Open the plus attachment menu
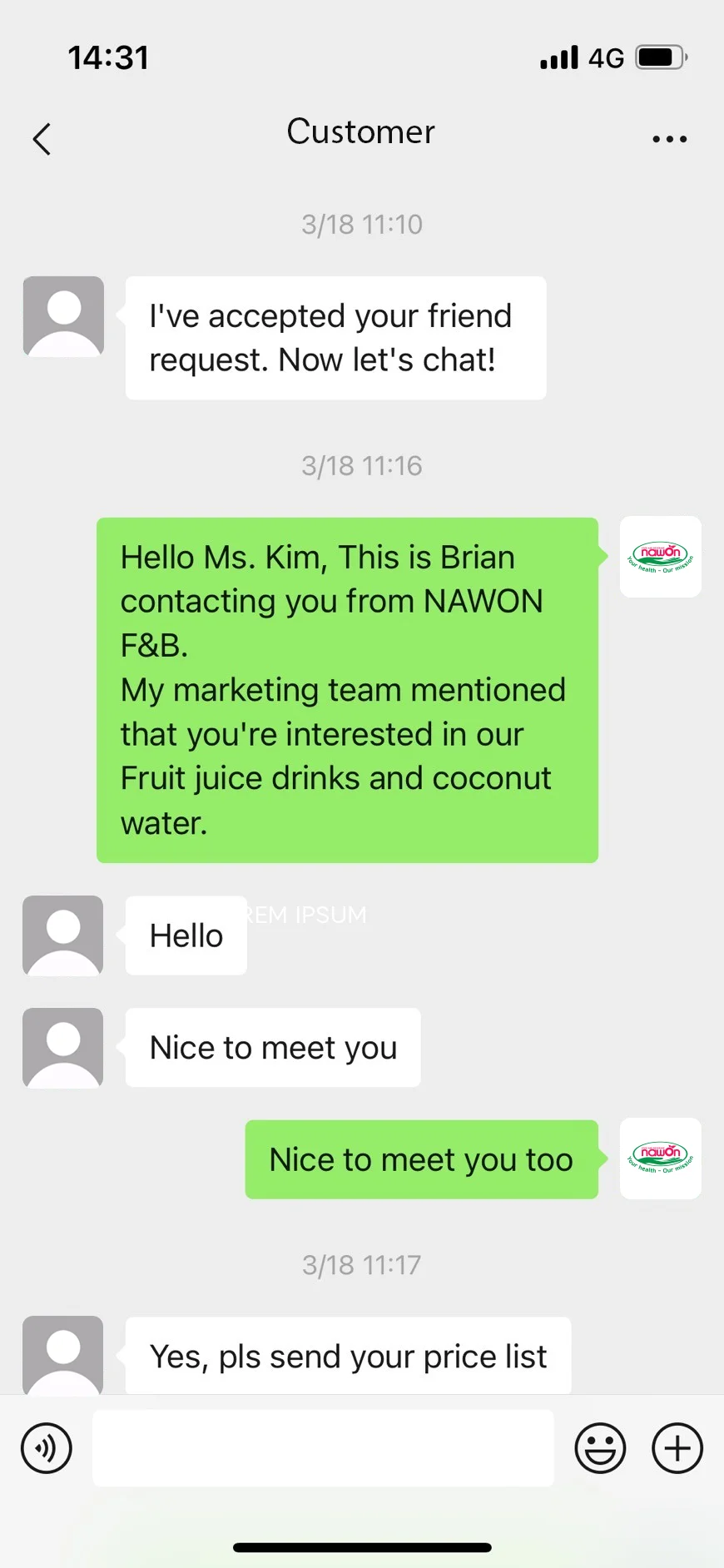Viewport: 724px width, 1568px height. (677, 1448)
